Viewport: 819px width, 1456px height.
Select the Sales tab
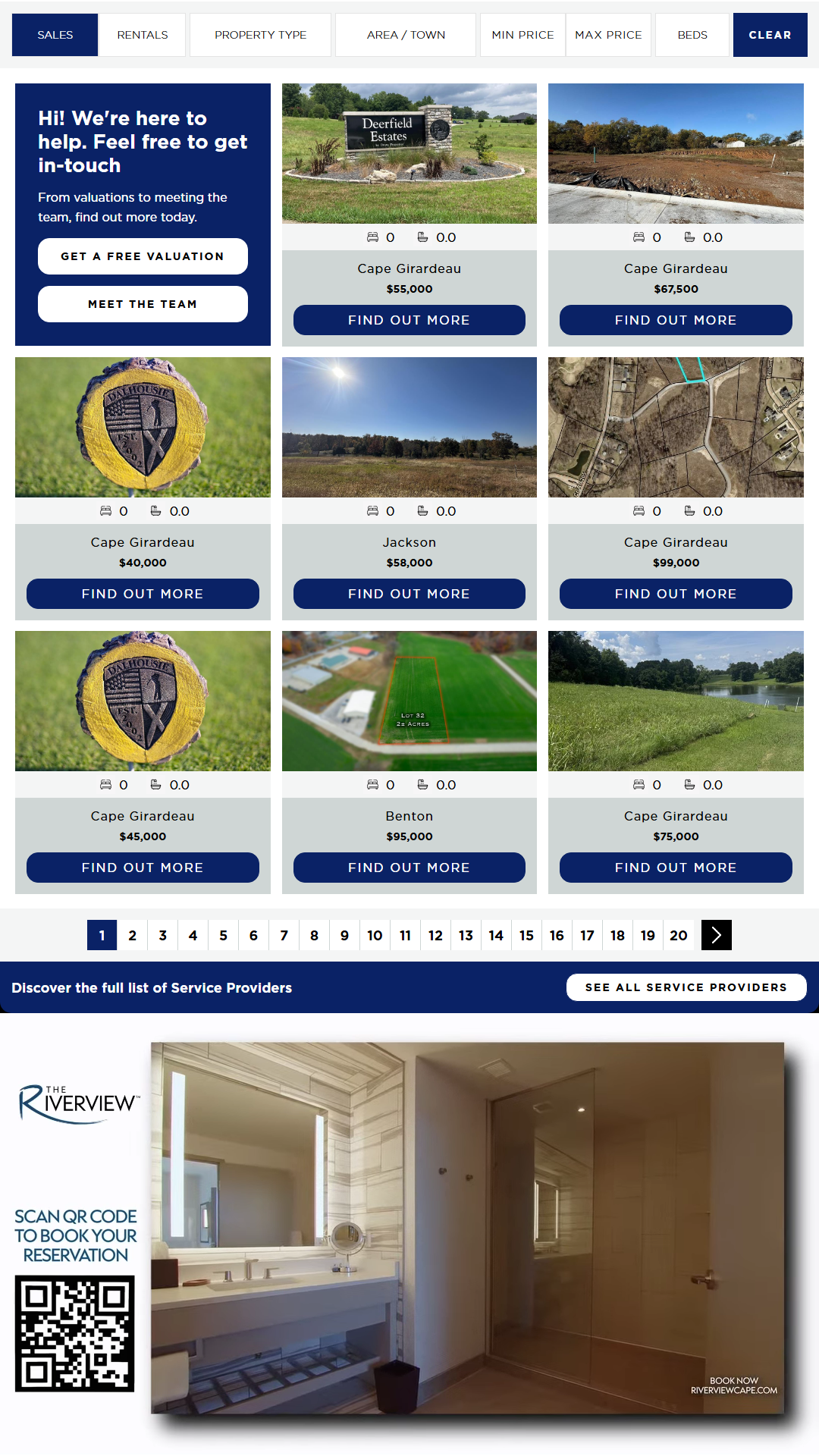tap(55, 35)
